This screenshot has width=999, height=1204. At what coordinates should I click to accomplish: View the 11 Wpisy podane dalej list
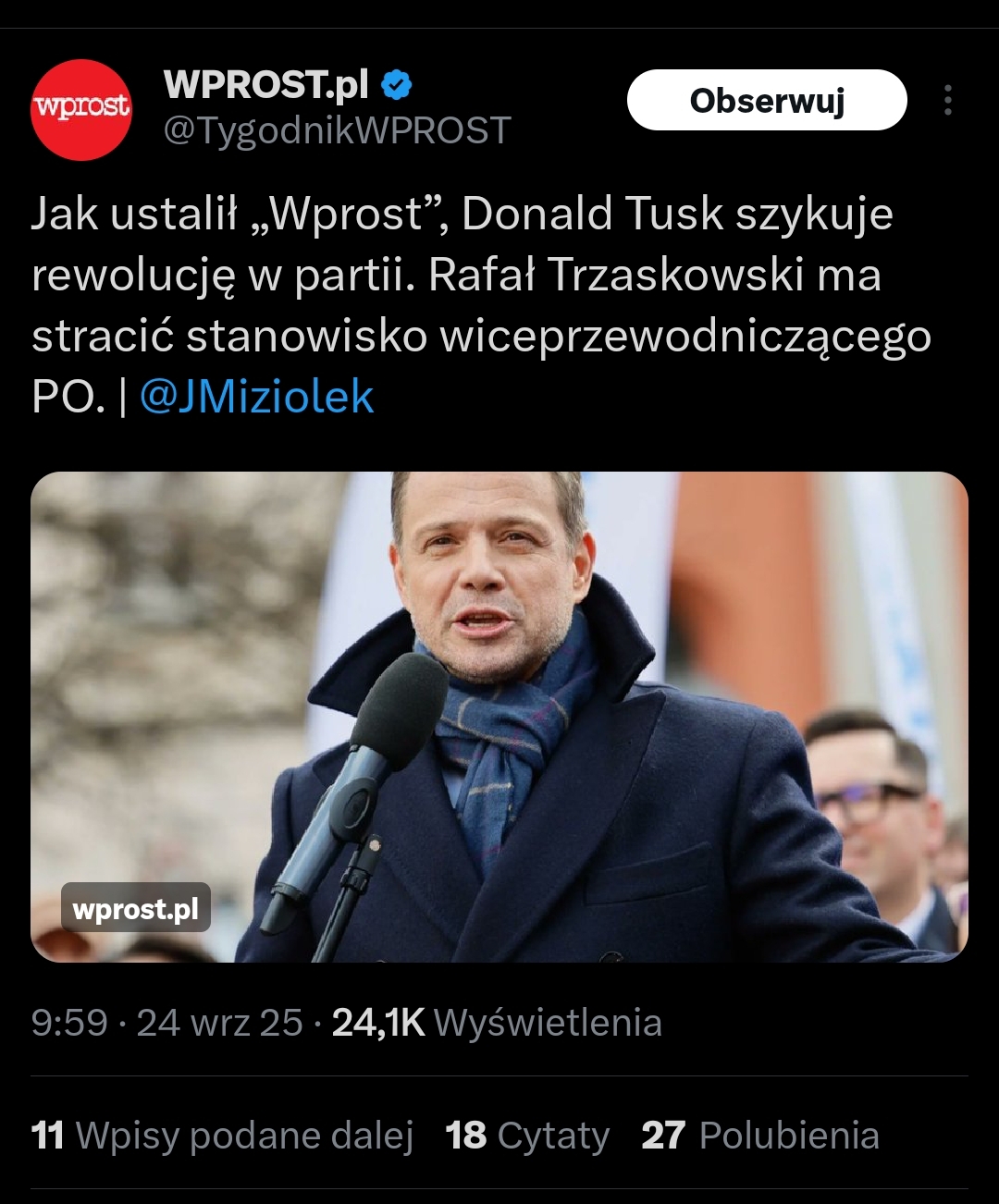[222, 1136]
